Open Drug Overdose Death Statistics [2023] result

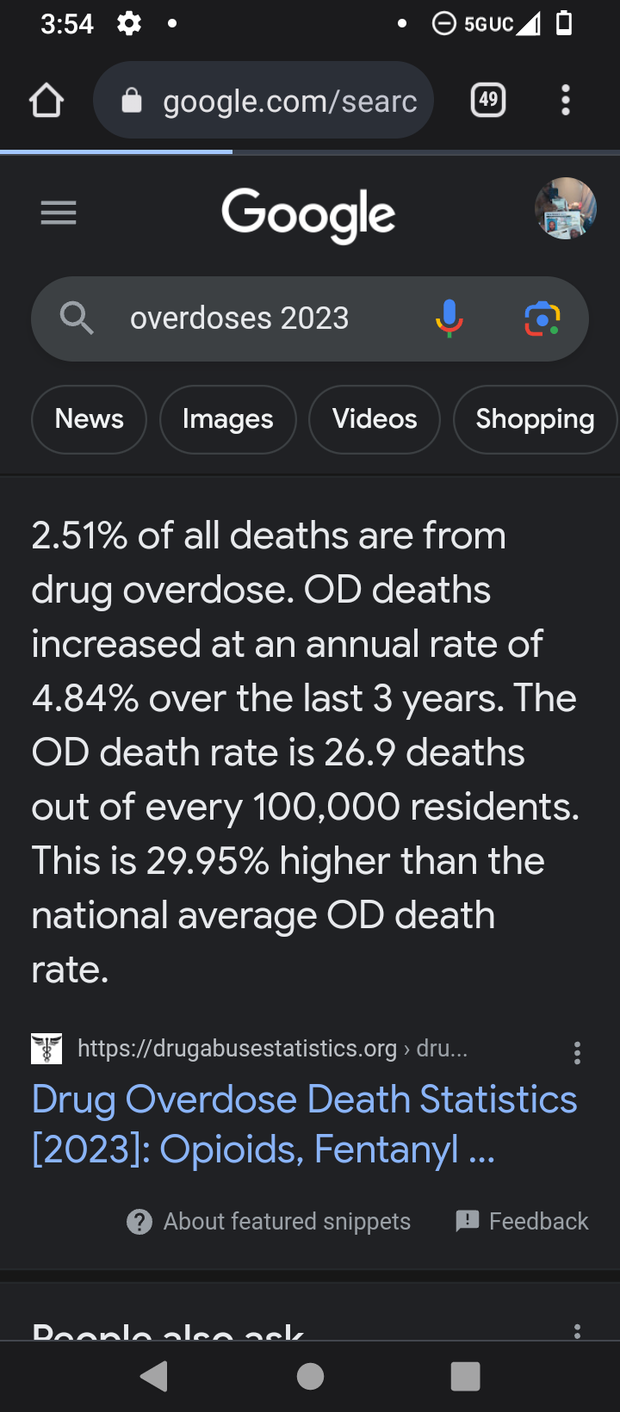coord(304,1124)
